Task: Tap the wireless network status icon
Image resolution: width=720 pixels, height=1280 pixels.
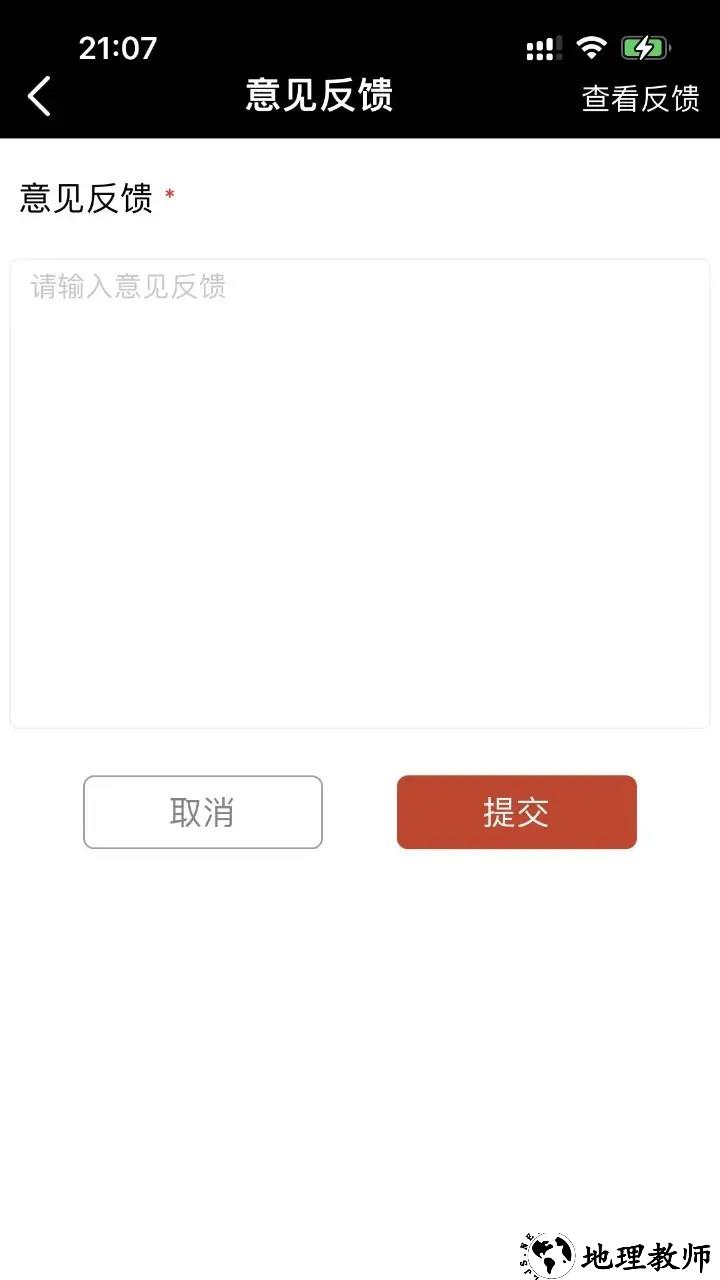Action: click(592, 46)
